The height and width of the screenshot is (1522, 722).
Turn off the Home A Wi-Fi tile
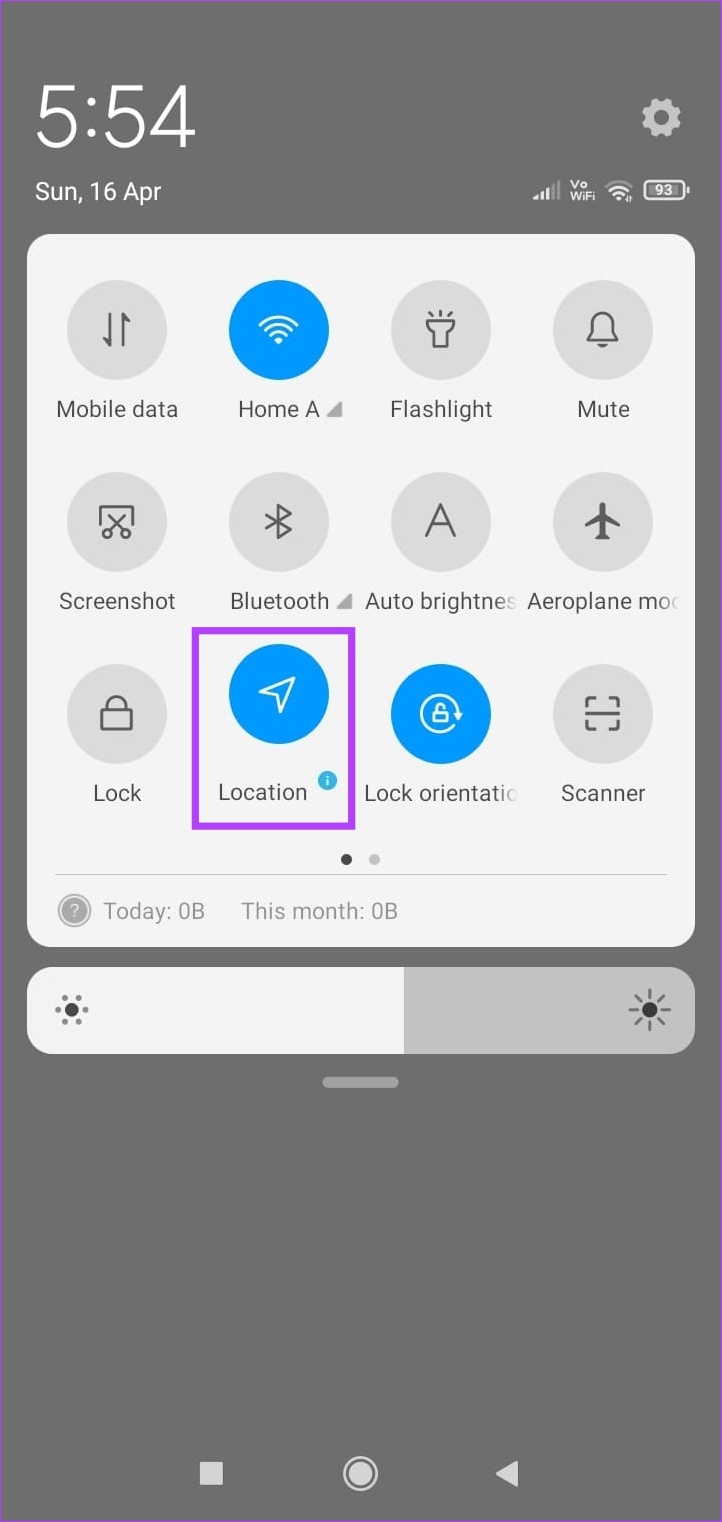(x=279, y=330)
